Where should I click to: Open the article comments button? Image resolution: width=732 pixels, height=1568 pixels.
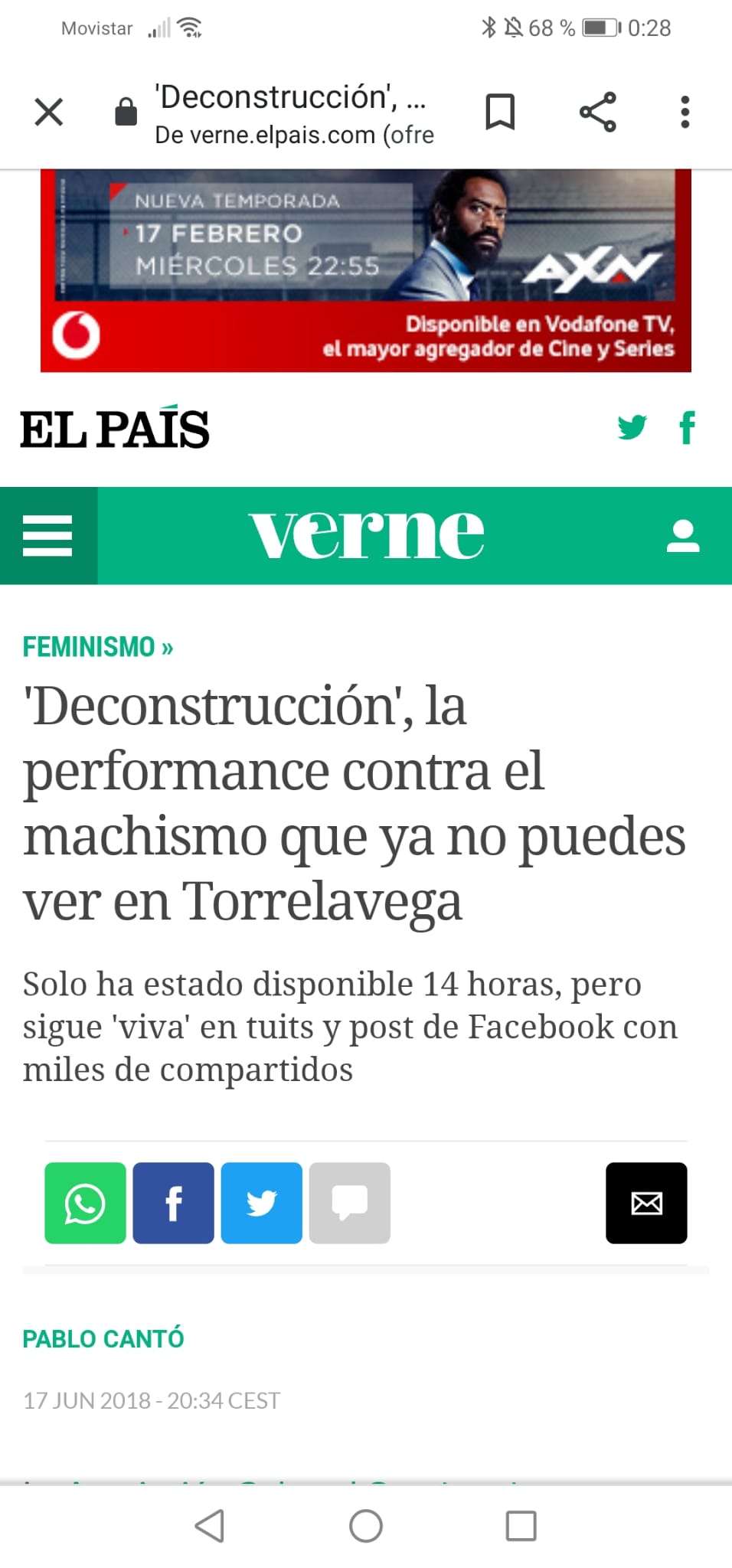(x=350, y=1203)
